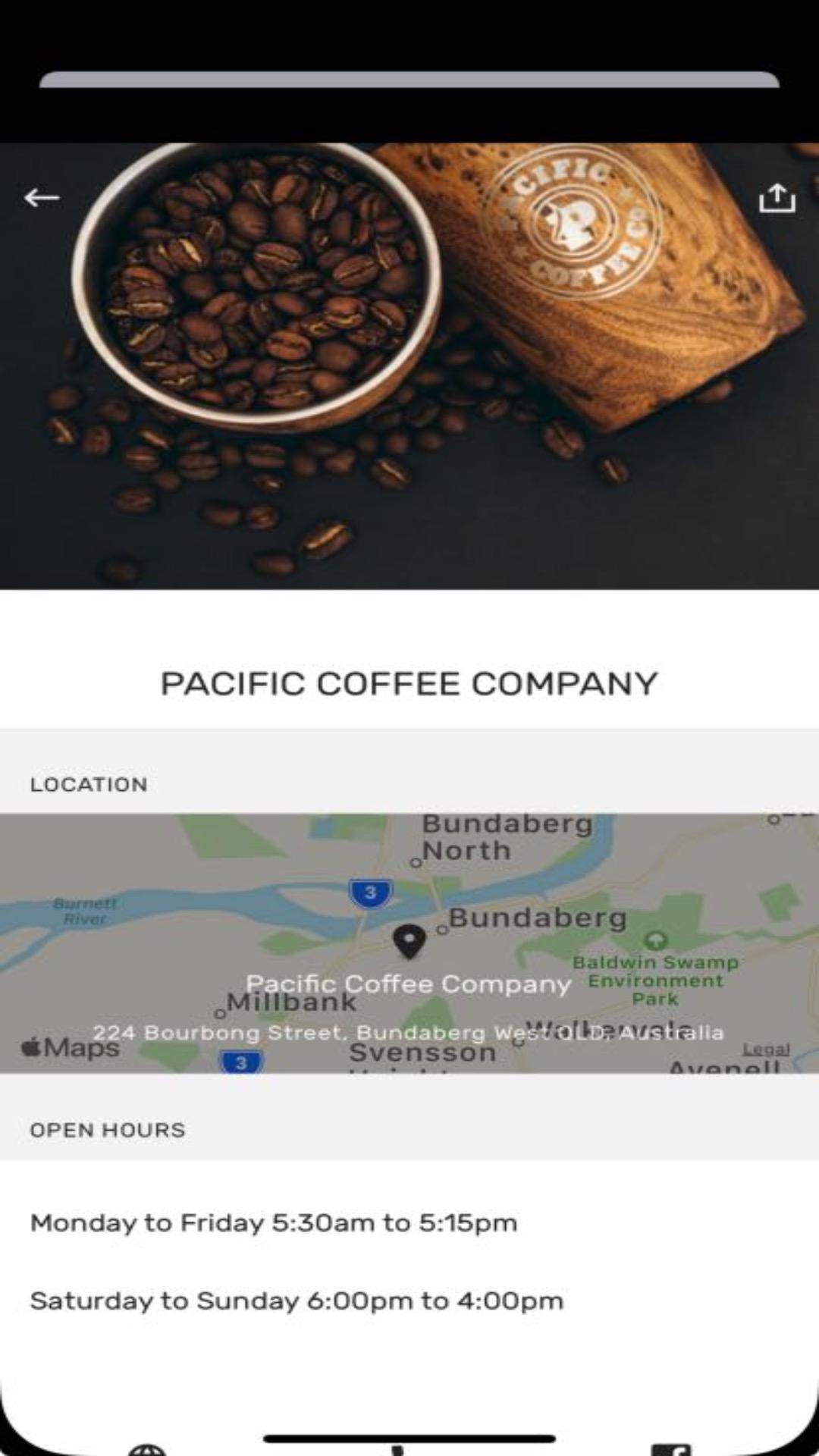
Task: Open the Facebook page icon
Action: point(670,1449)
